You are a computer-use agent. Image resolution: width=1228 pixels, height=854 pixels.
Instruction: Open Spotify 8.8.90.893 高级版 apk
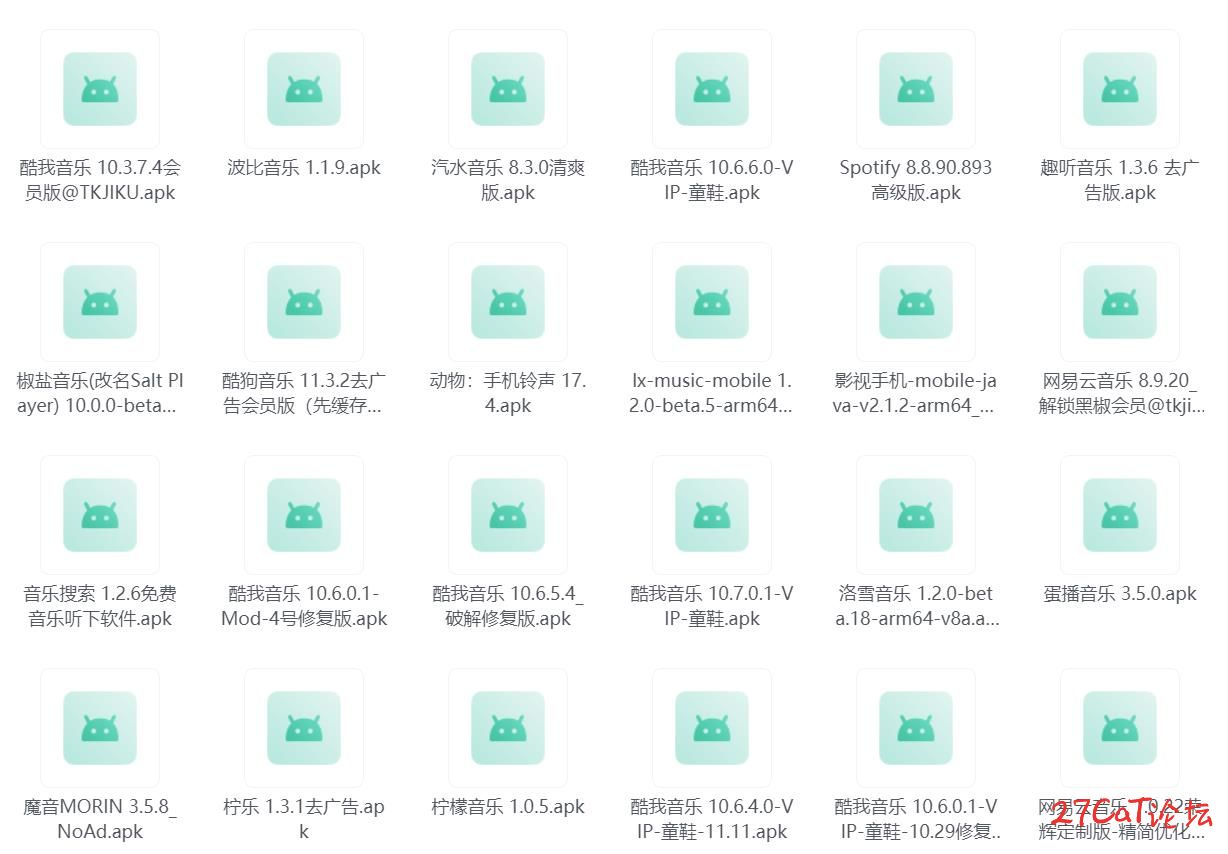coord(916,89)
